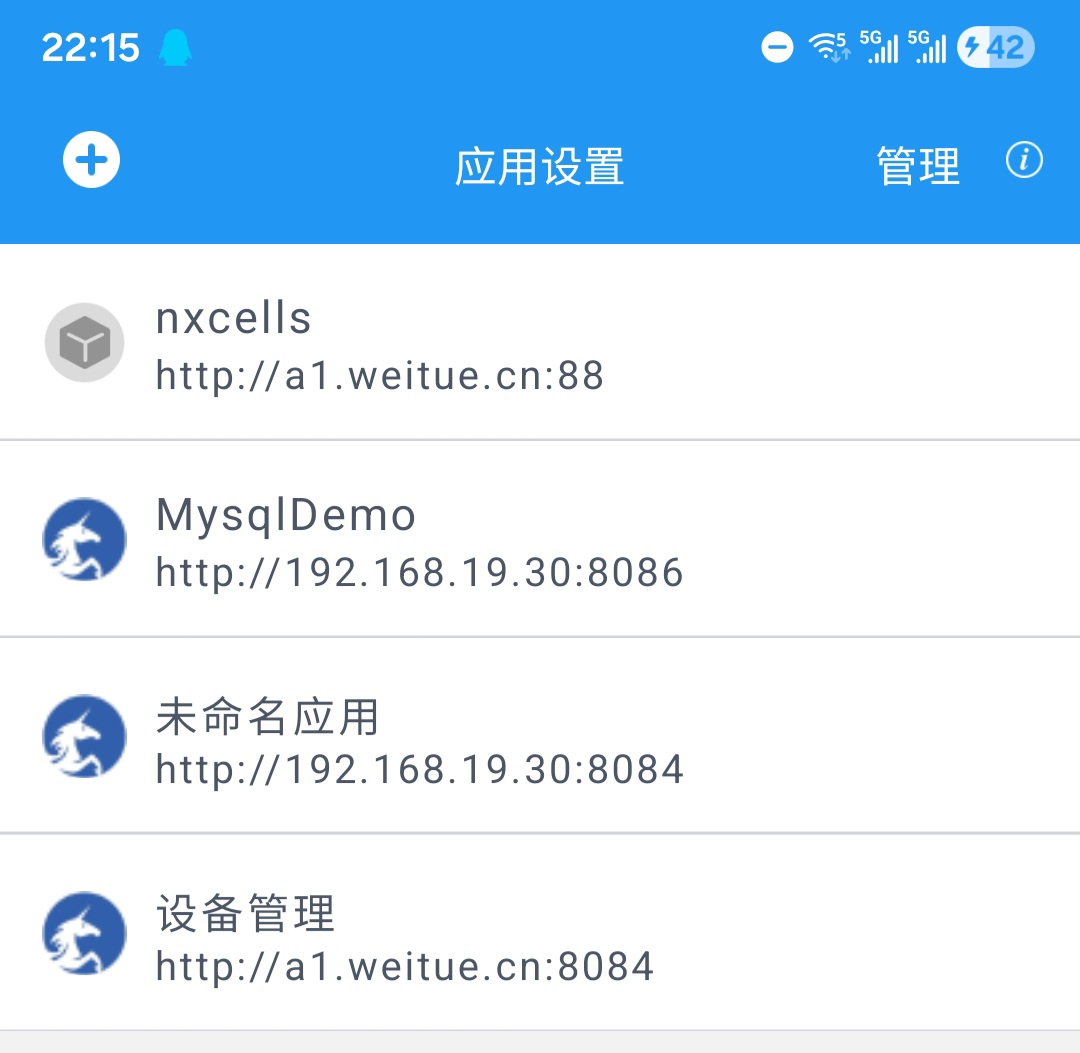The width and height of the screenshot is (1080, 1053).
Task: Choose the 未命名应用 app entry
Action: pyautogui.click(x=540, y=736)
